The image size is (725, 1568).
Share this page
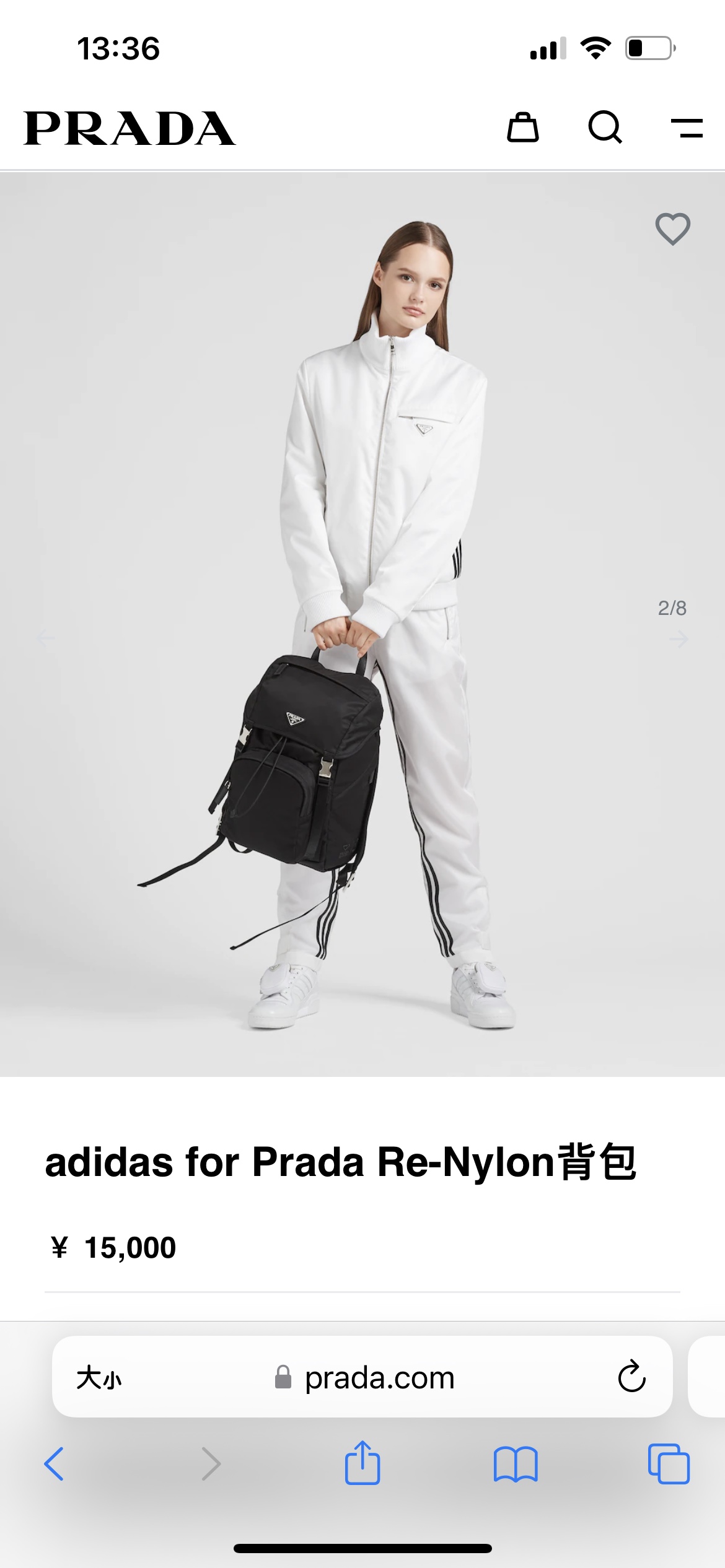click(x=362, y=1463)
